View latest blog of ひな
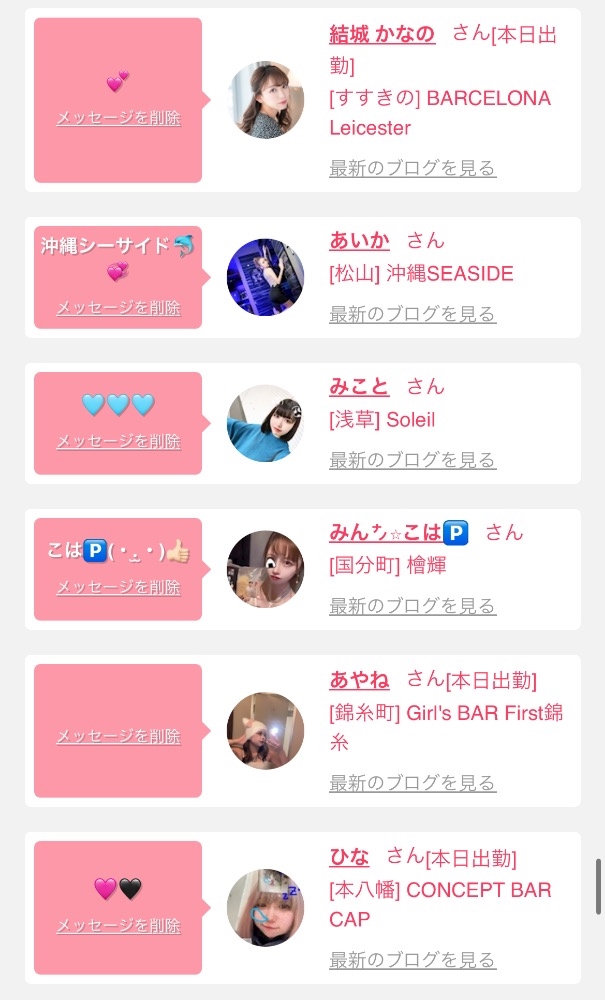Screen dimensions: 605x1000 (412, 960)
